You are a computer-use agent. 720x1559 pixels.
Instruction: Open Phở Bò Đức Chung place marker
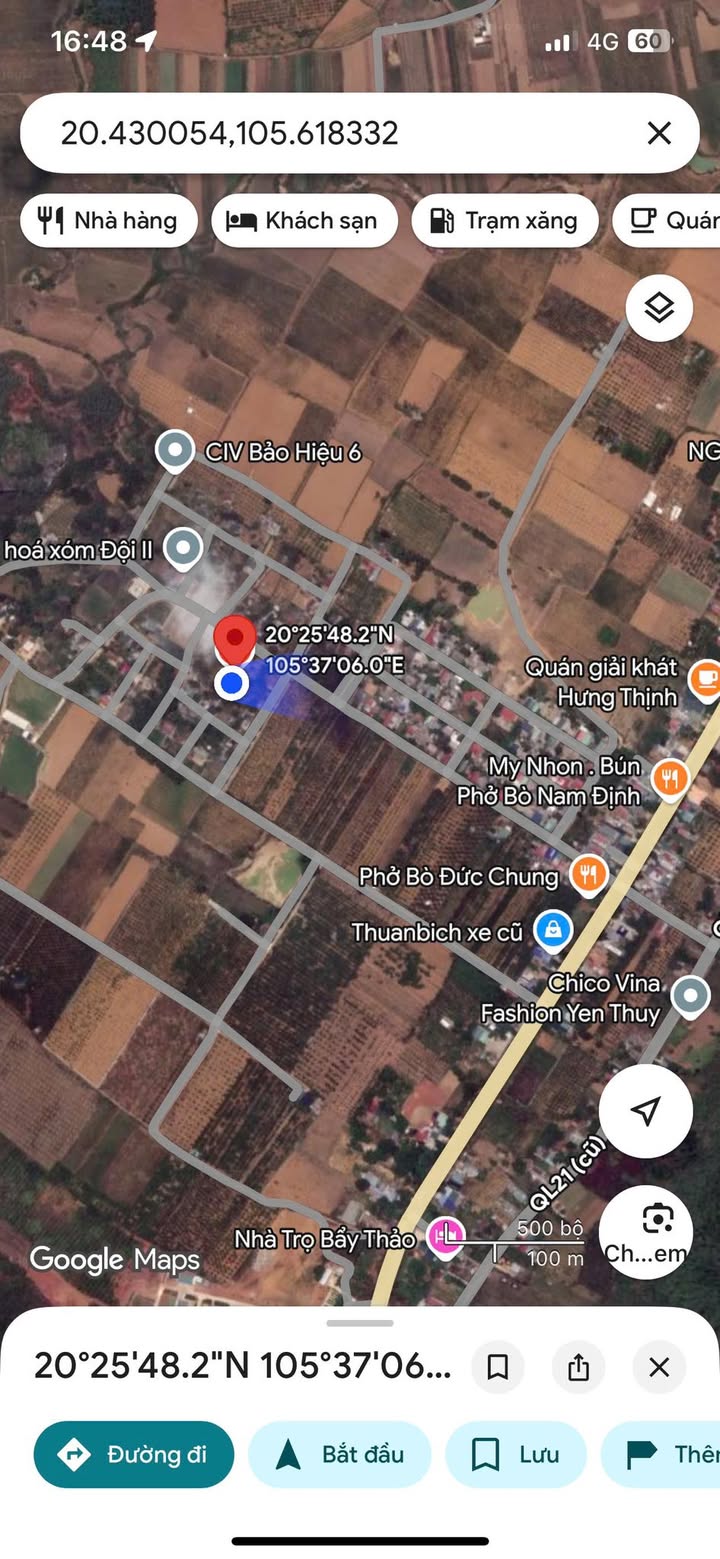pyautogui.click(x=590, y=875)
